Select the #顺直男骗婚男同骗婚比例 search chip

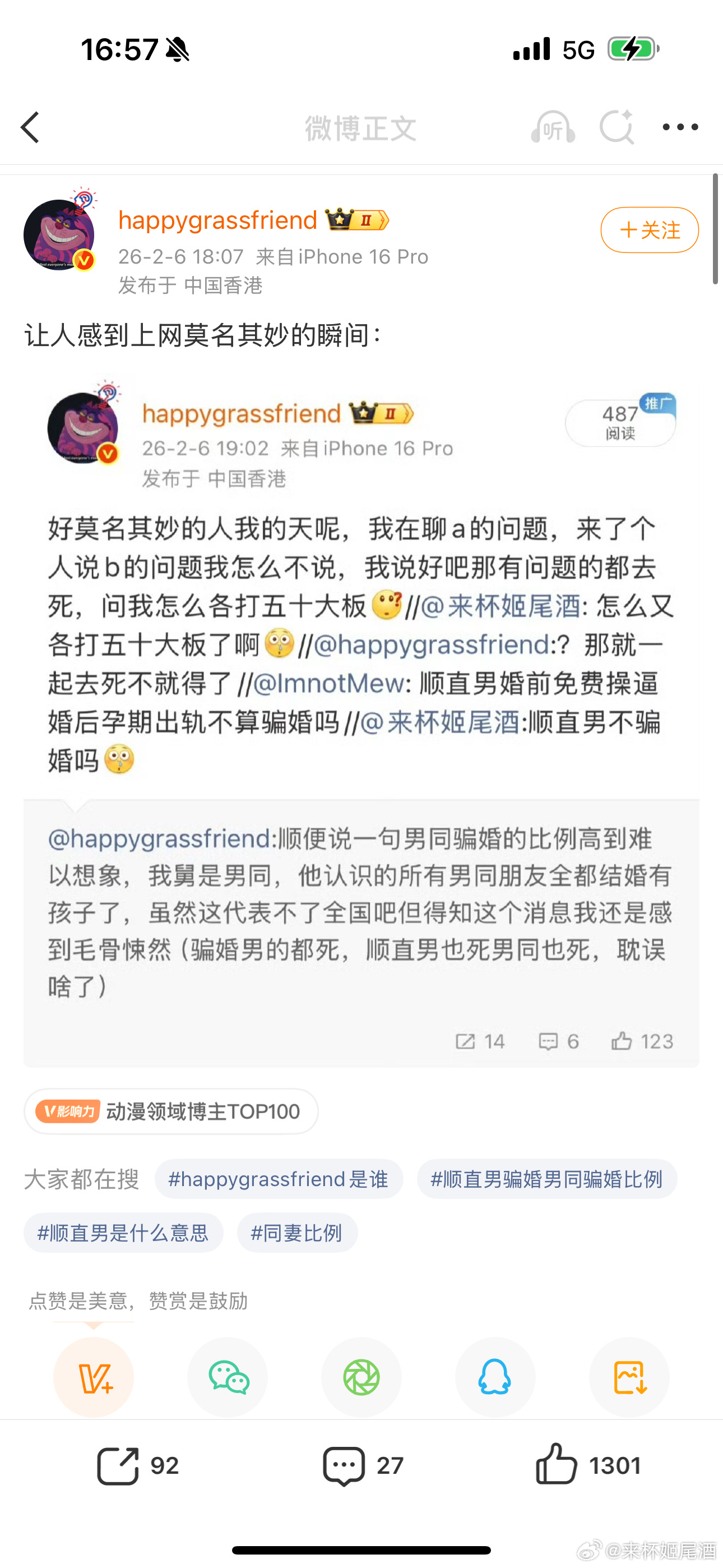[546, 1179]
